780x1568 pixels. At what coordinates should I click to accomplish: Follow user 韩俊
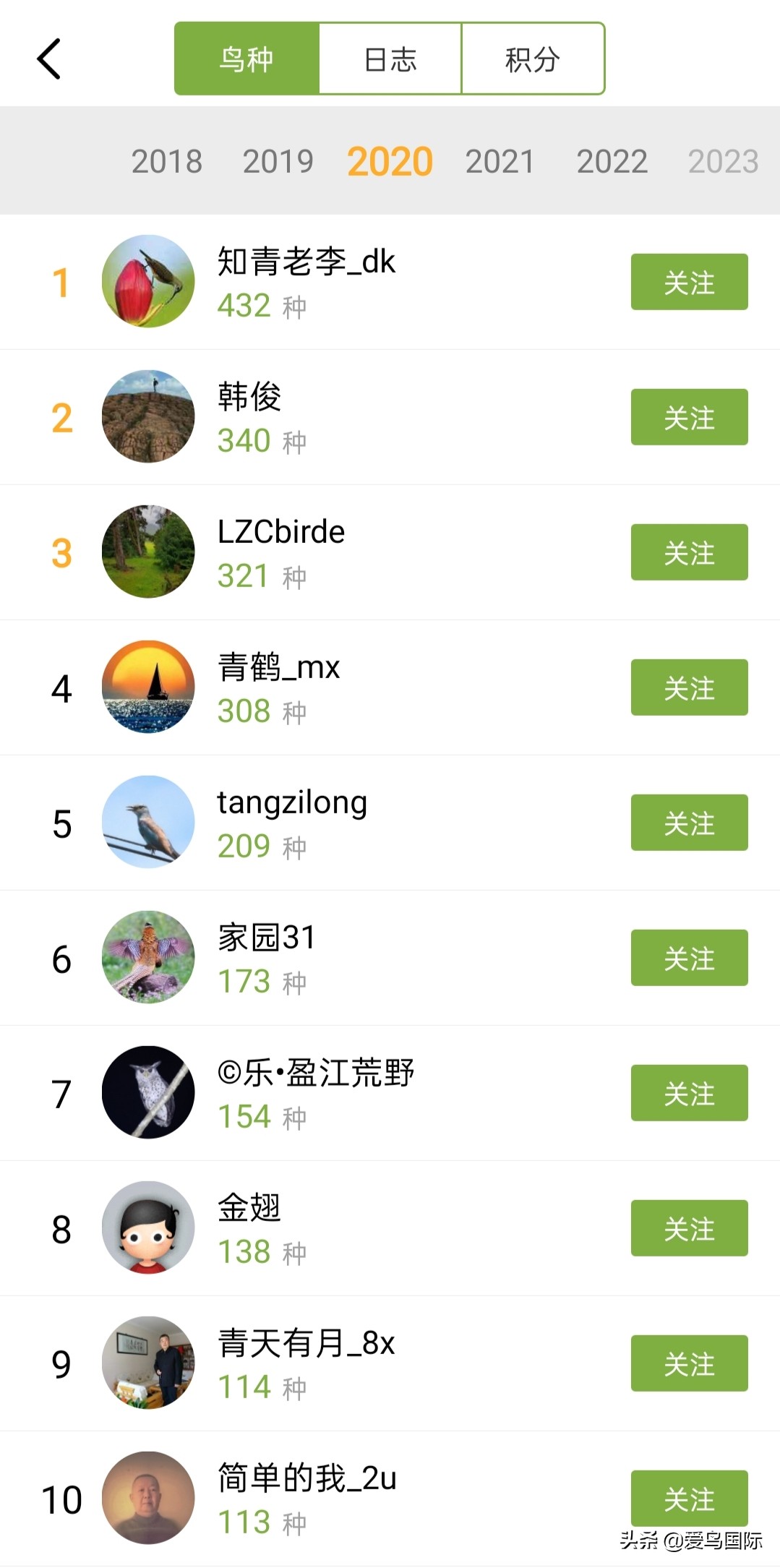point(689,417)
